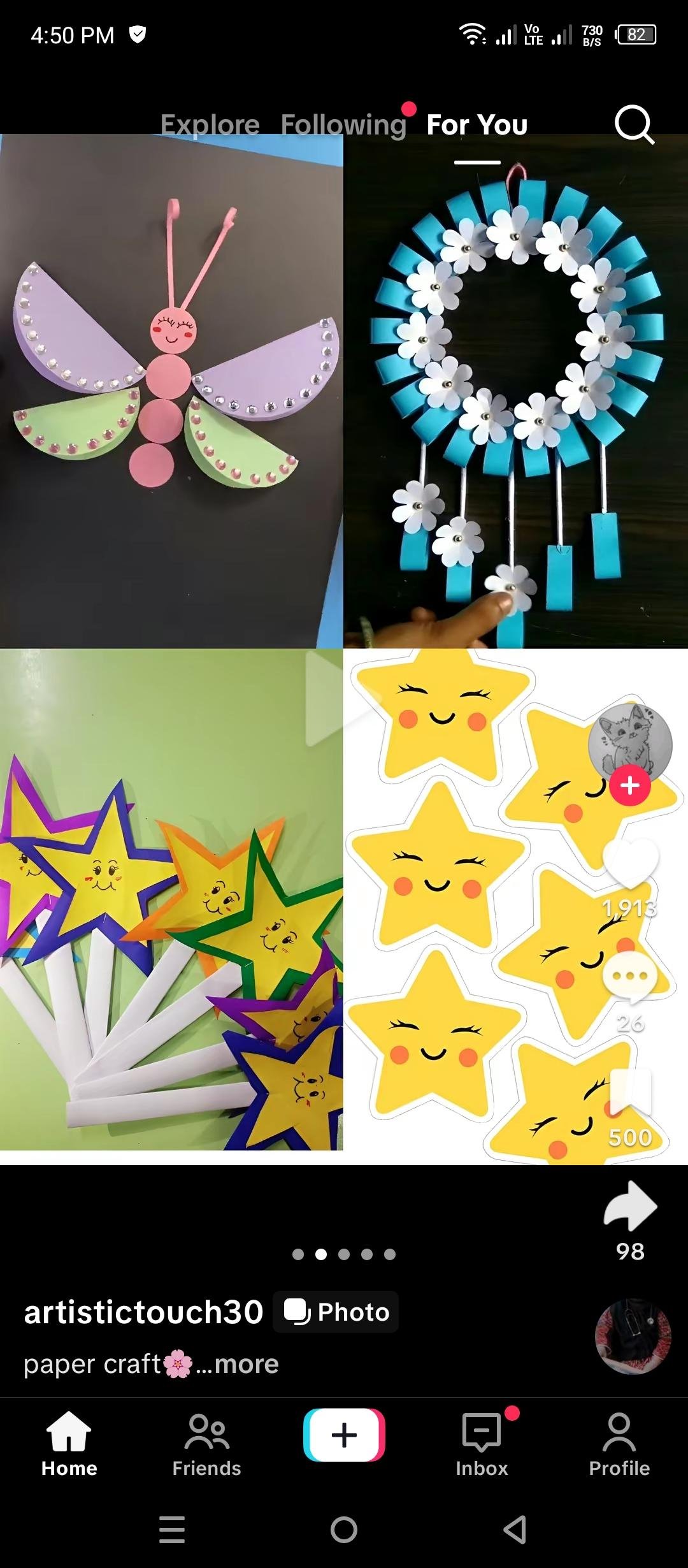Viewport: 688px width, 1568px height.
Task: Bookmark this photo post
Action: point(630,1091)
